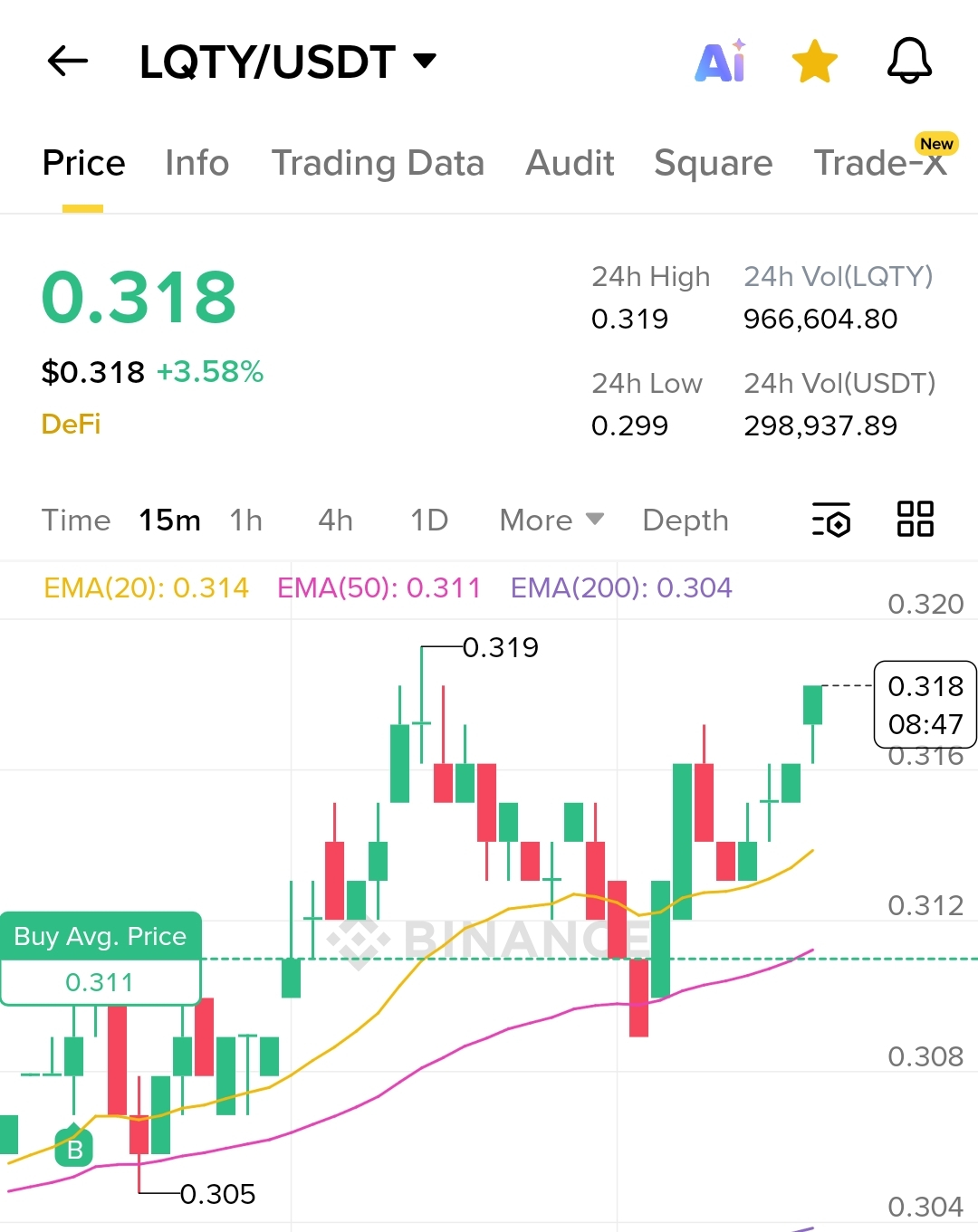978x1232 pixels.
Task: Open price alerts bell
Action: (x=909, y=62)
